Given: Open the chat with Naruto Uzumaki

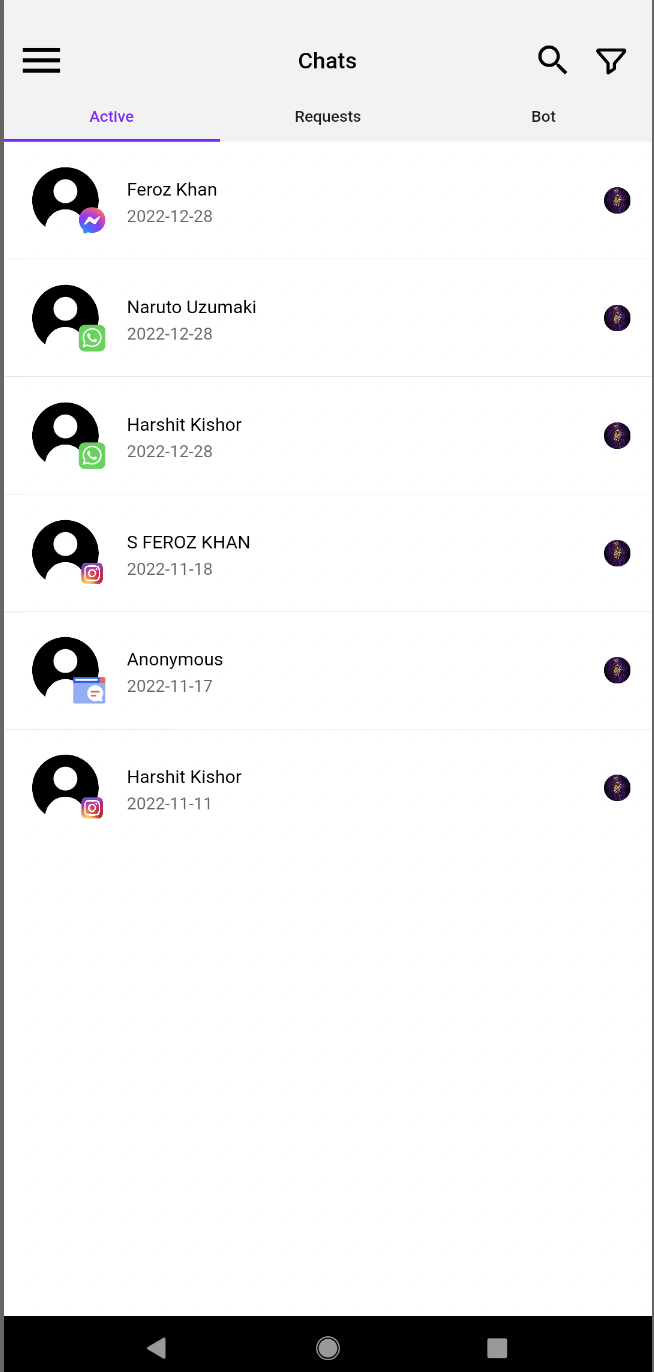Looking at the screenshot, I should tap(300, 319).
